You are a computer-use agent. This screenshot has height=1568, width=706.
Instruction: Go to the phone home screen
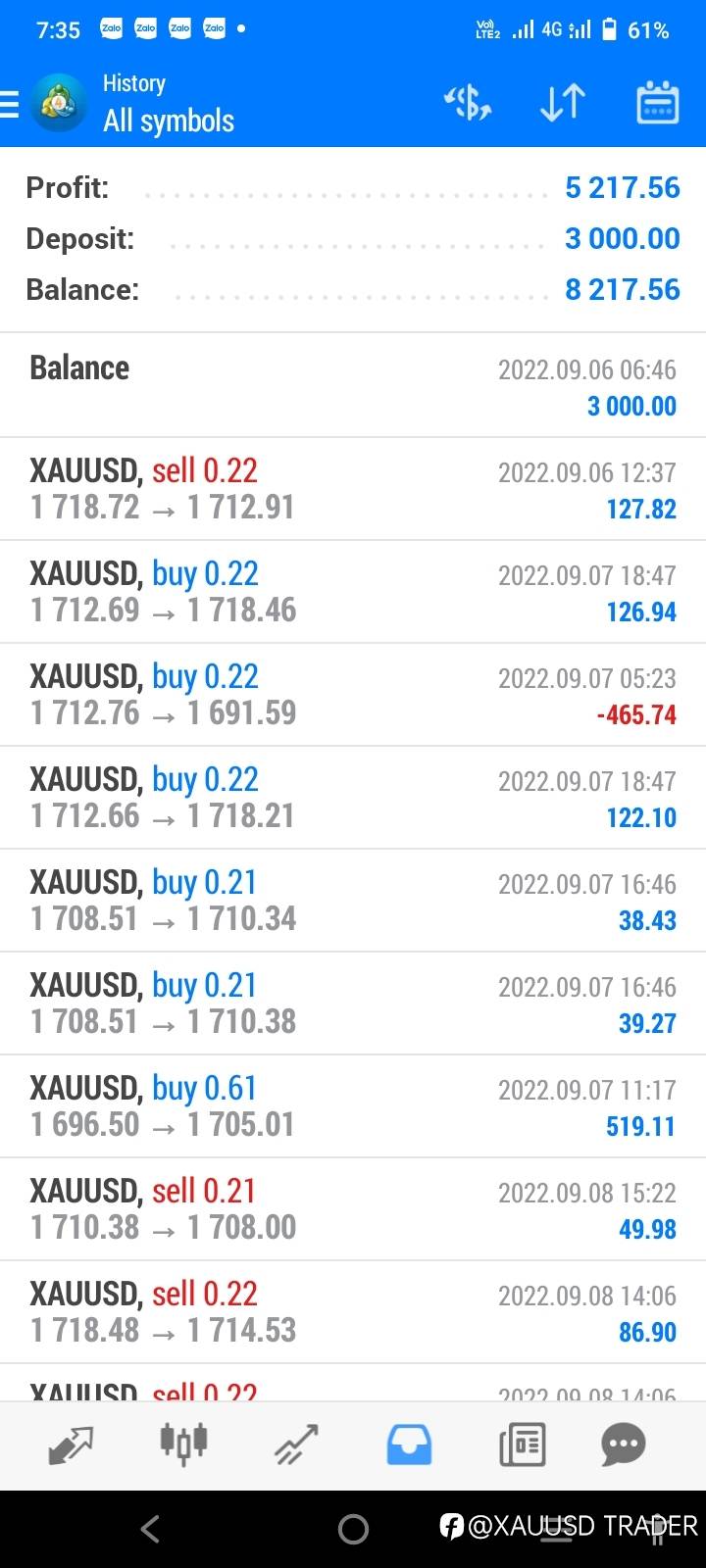pyautogui.click(x=353, y=1528)
